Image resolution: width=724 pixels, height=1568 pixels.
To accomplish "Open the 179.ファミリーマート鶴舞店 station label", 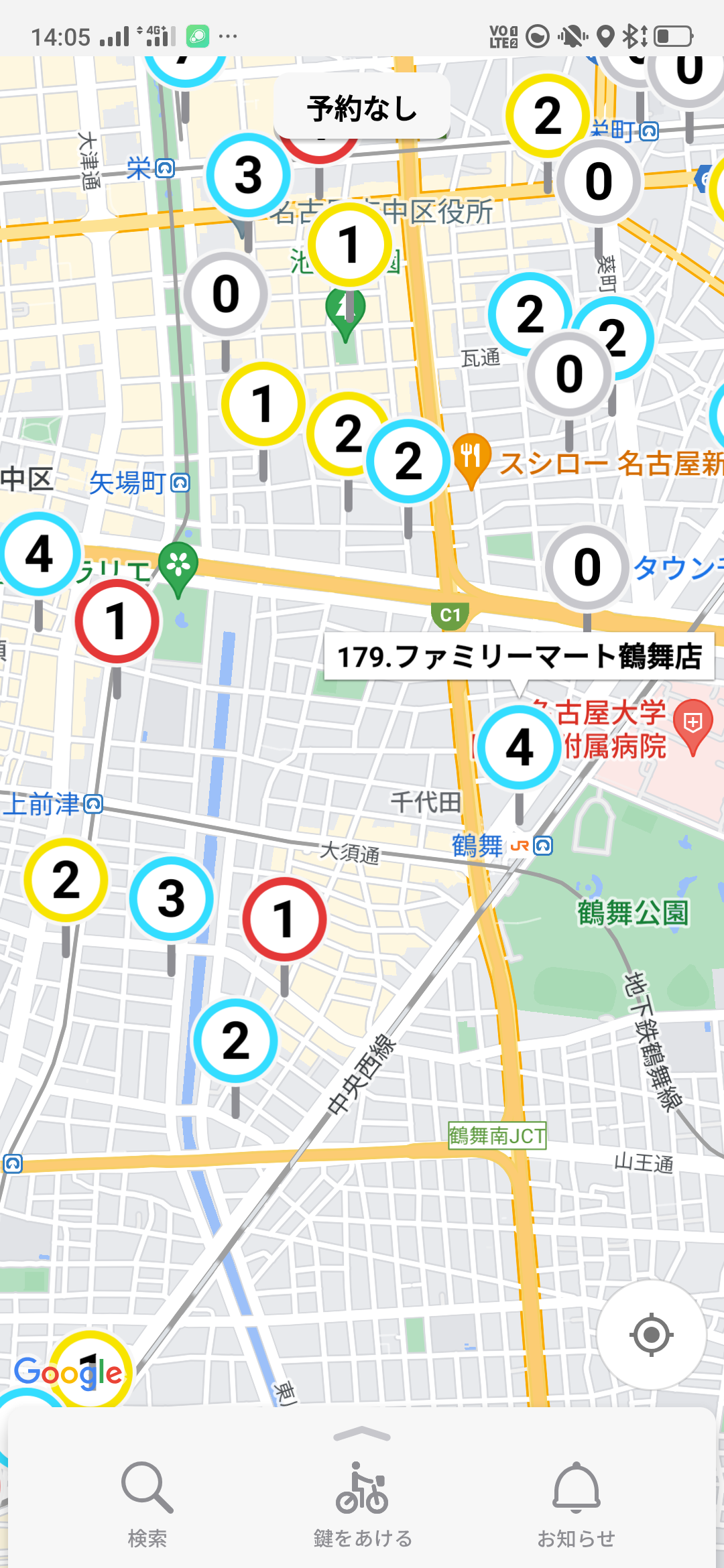I will (519, 657).
